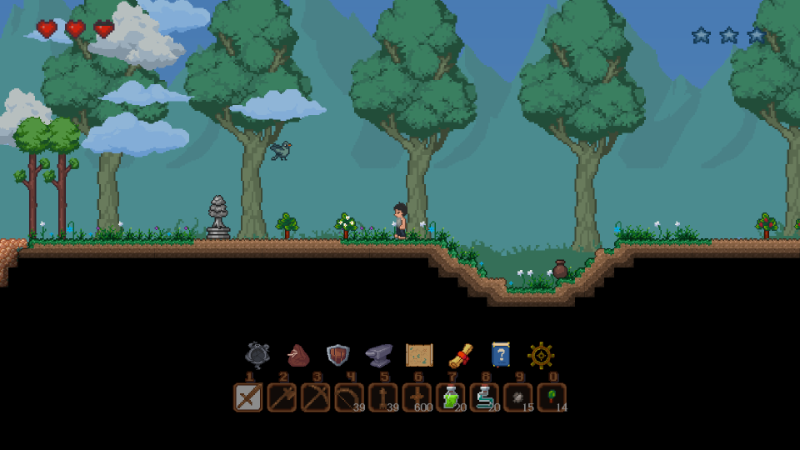Open the quest scroll

tap(460, 355)
